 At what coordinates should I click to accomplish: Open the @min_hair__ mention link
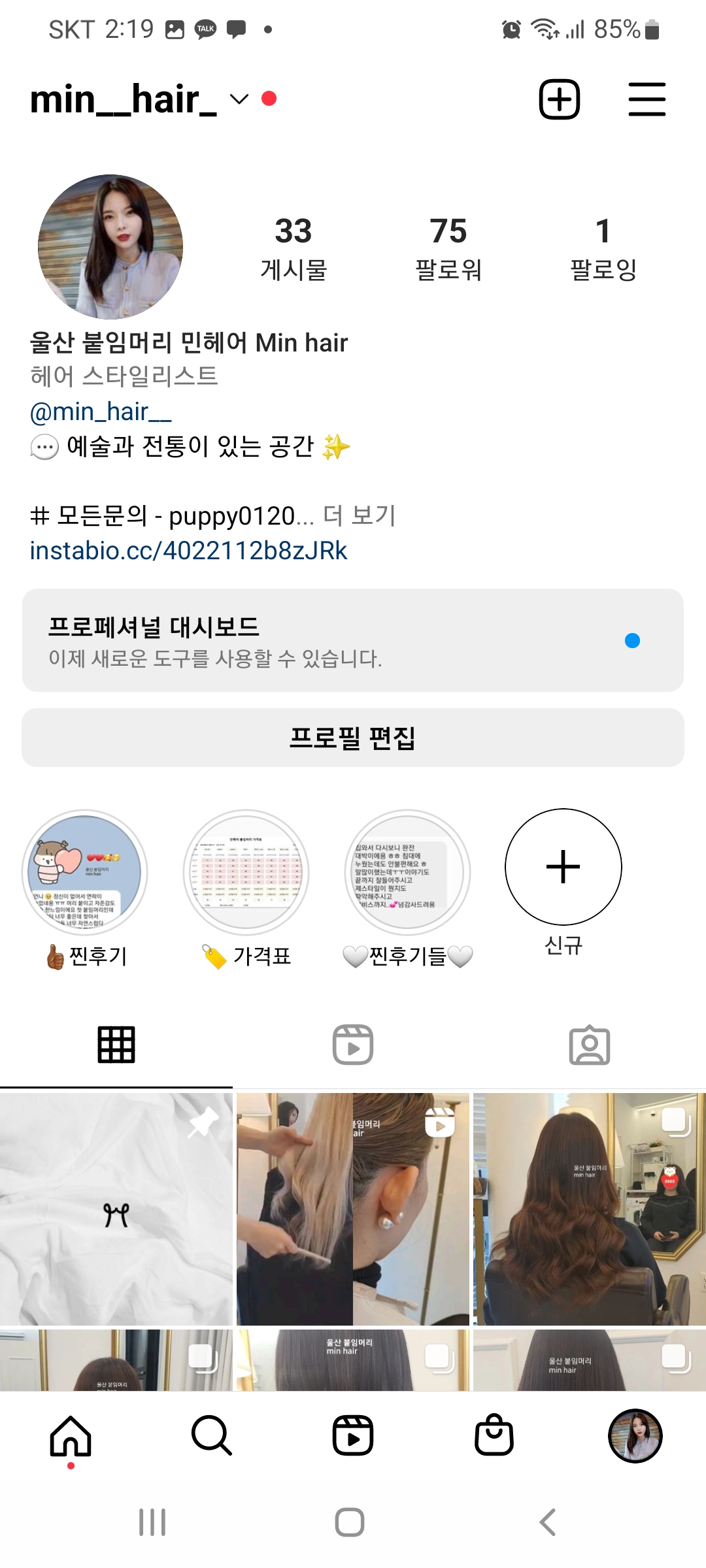click(101, 412)
